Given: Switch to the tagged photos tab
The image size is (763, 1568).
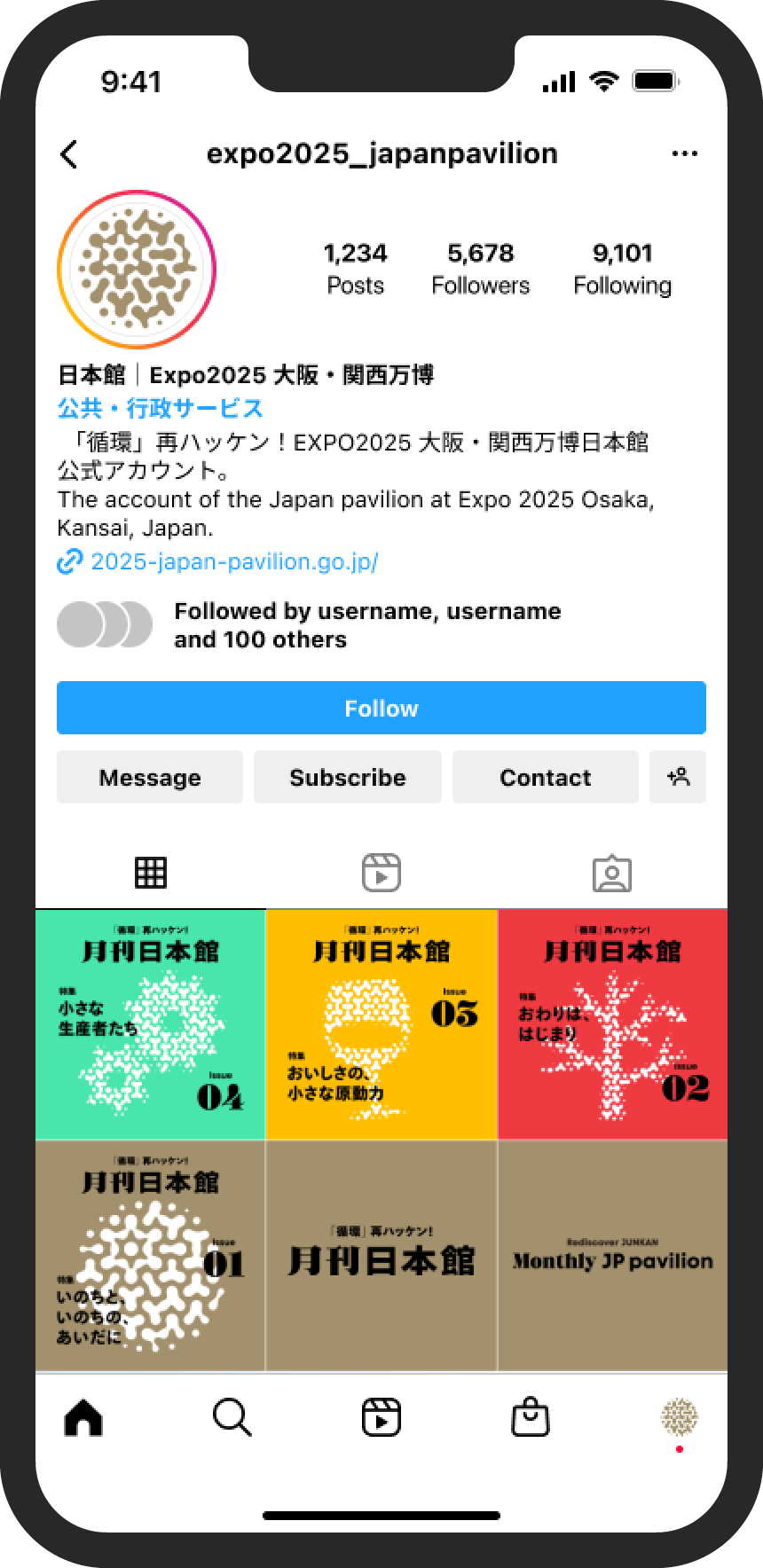Looking at the screenshot, I should click(x=611, y=874).
